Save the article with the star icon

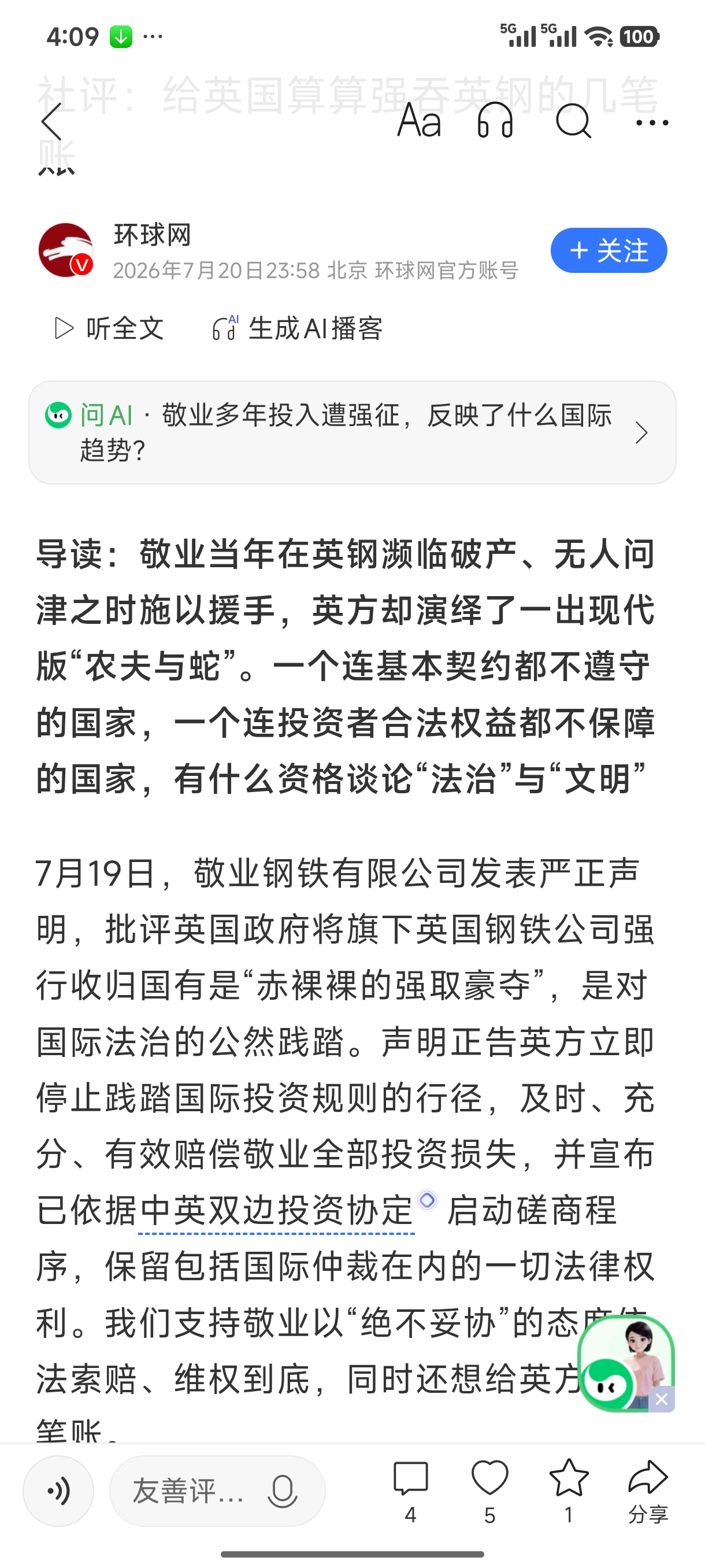point(569,1491)
